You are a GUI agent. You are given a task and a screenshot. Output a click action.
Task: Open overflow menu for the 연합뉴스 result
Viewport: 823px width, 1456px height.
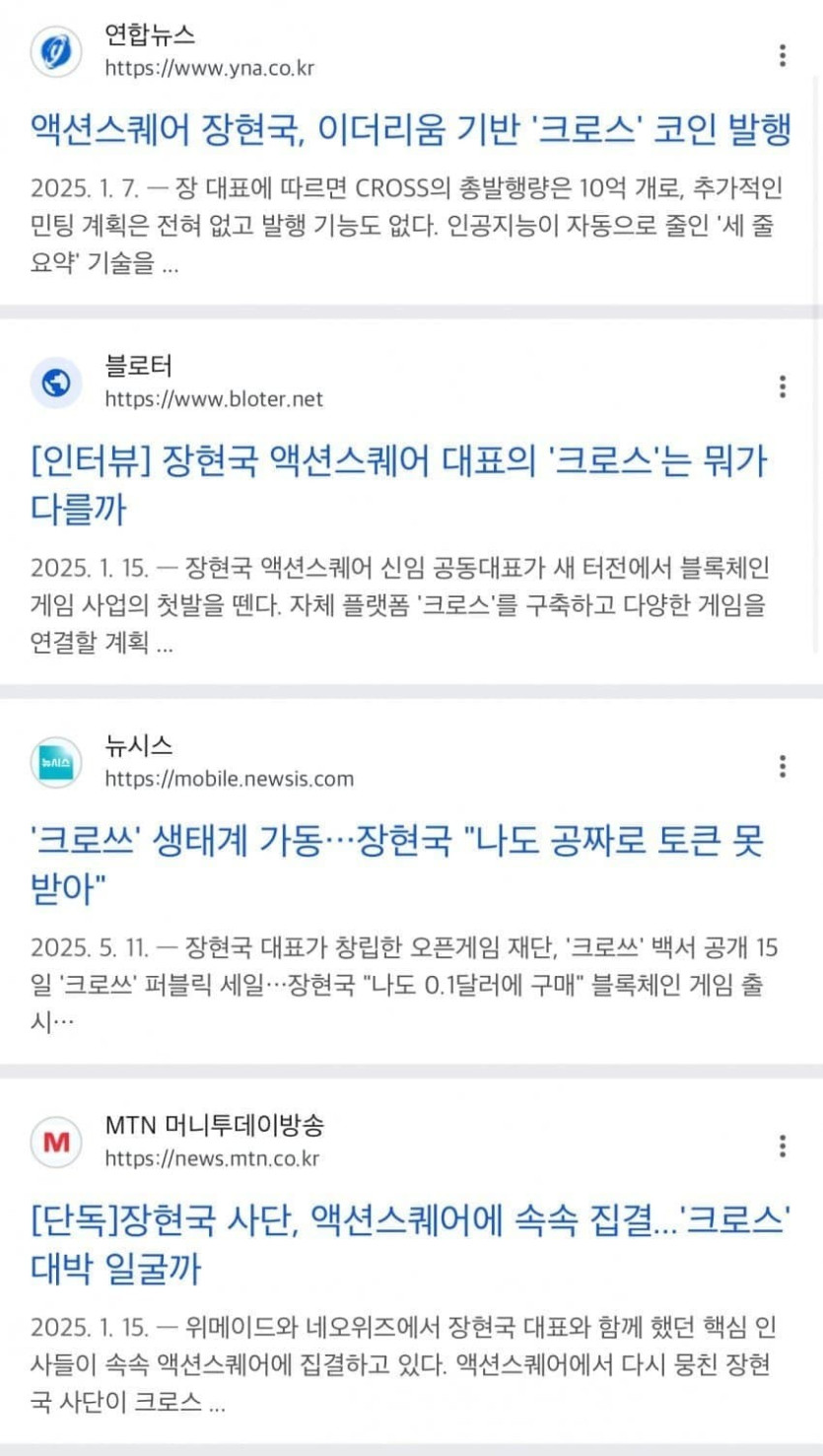click(782, 55)
